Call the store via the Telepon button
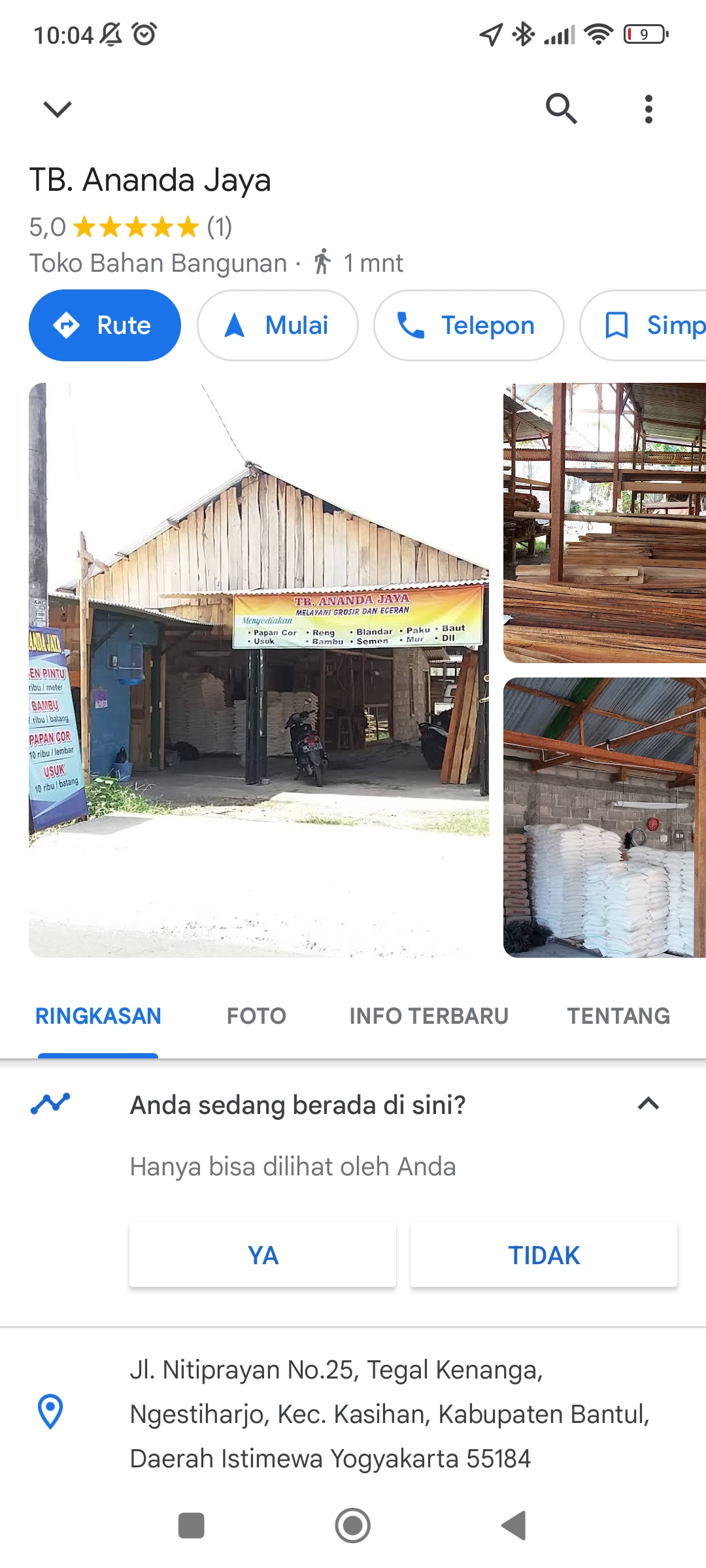 coord(468,325)
